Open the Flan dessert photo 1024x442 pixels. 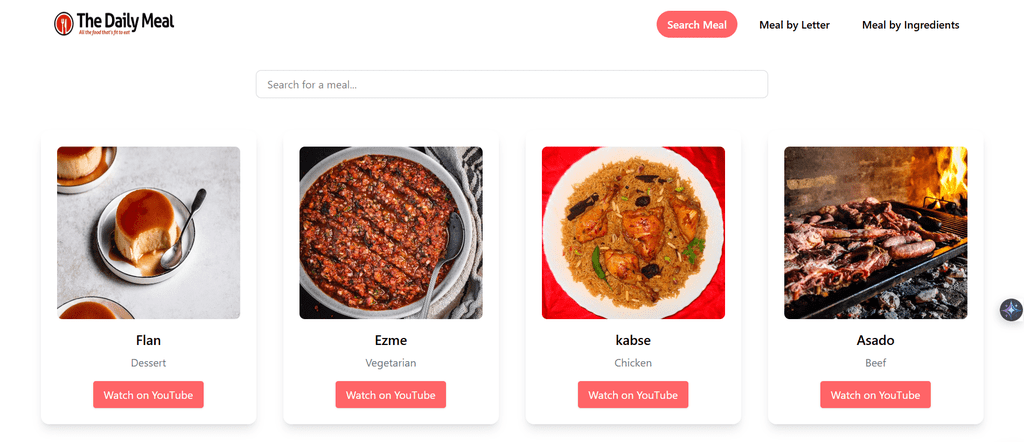tap(148, 233)
